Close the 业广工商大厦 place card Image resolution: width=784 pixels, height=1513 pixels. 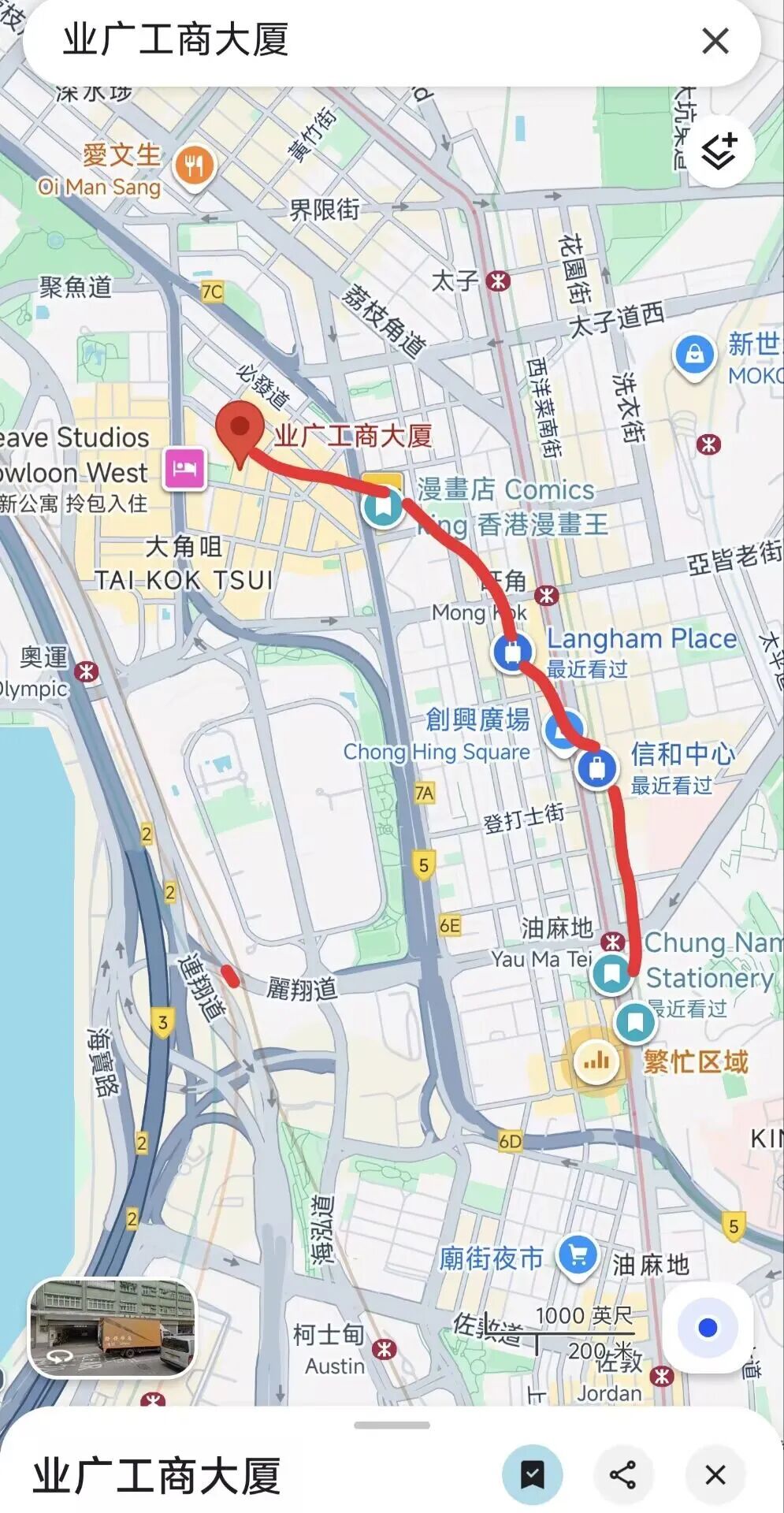coord(715,1474)
